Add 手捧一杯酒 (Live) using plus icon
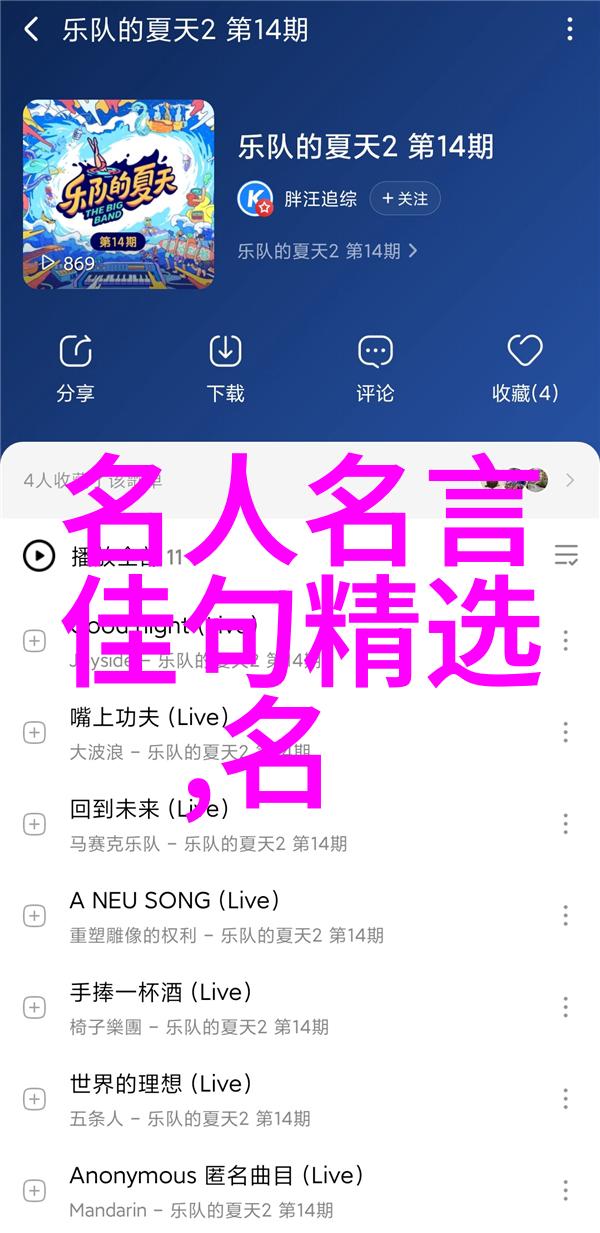 pyautogui.click(x=34, y=1007)
